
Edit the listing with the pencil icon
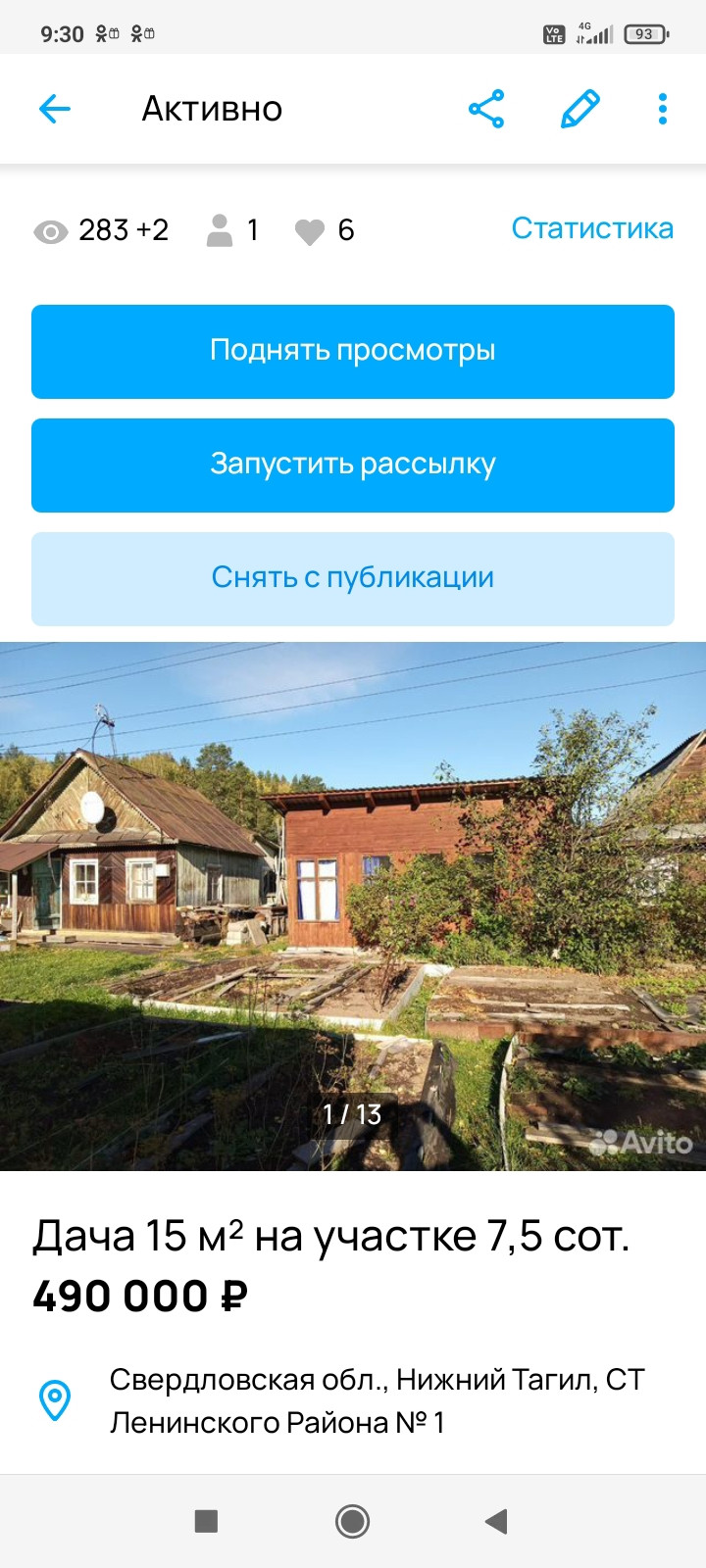click(580, 109)
